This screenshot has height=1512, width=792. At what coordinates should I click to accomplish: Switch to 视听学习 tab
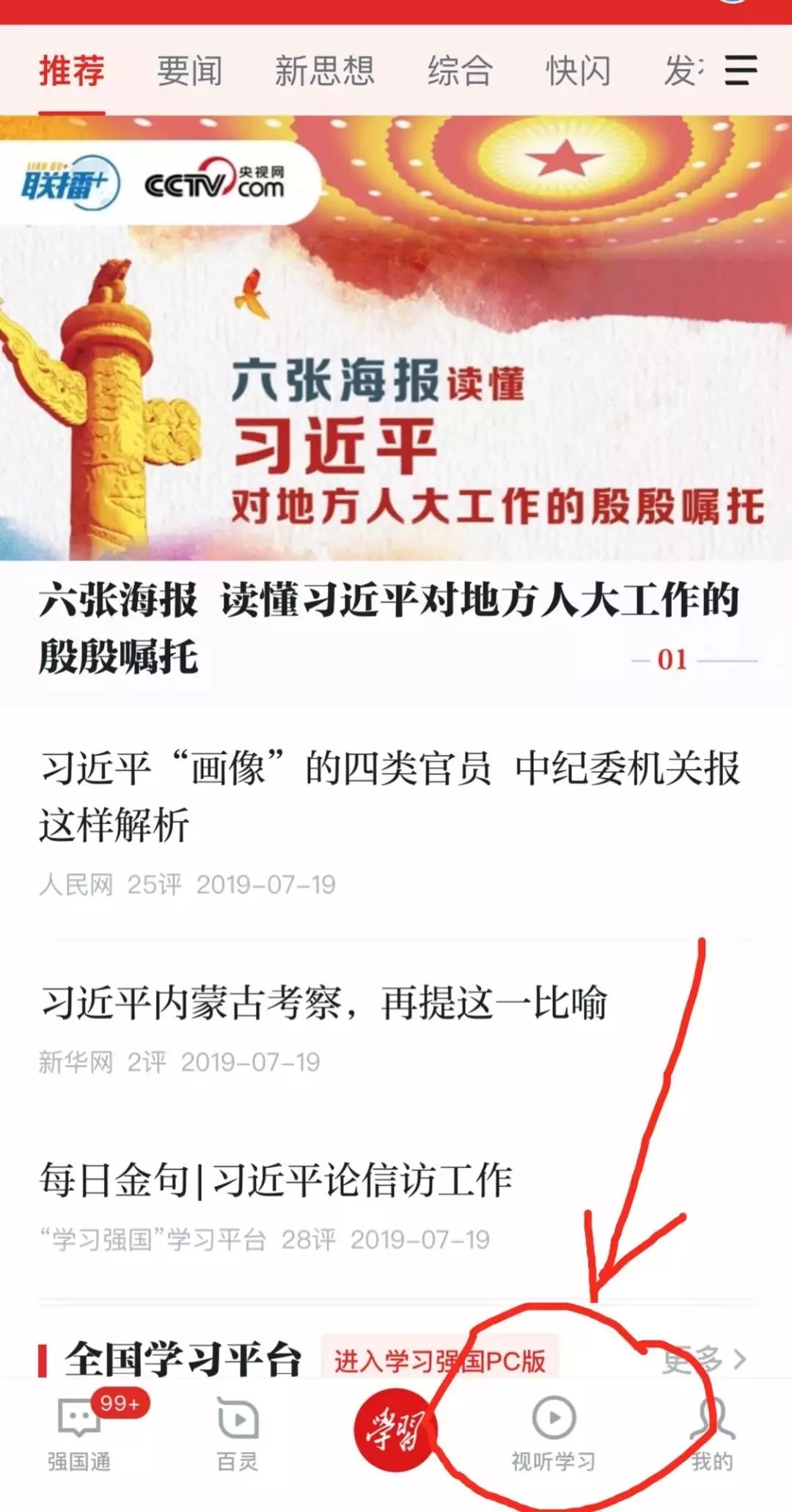554,1434
